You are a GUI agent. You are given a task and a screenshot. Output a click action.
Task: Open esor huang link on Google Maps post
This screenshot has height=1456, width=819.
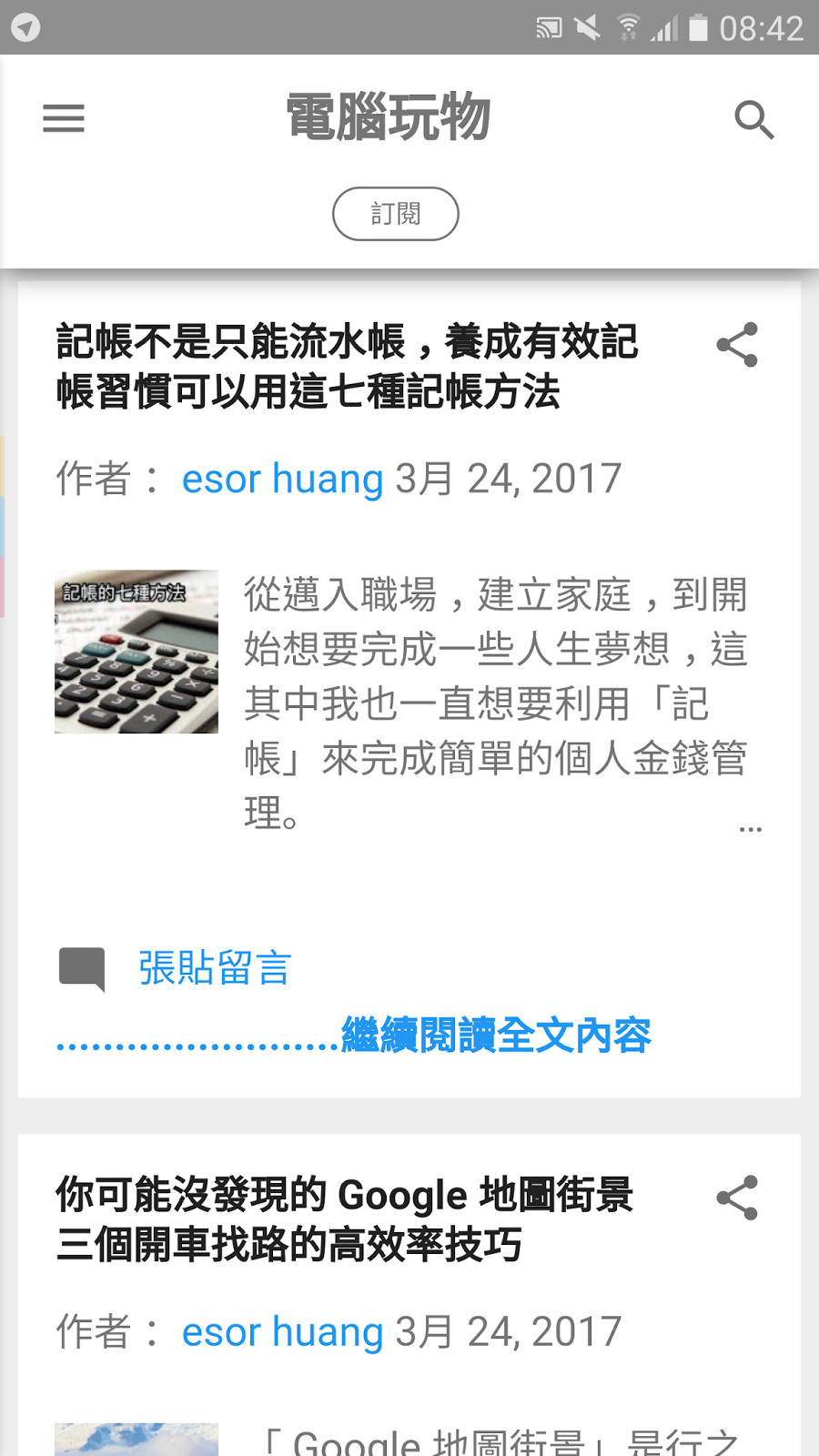coord(282,1332)
